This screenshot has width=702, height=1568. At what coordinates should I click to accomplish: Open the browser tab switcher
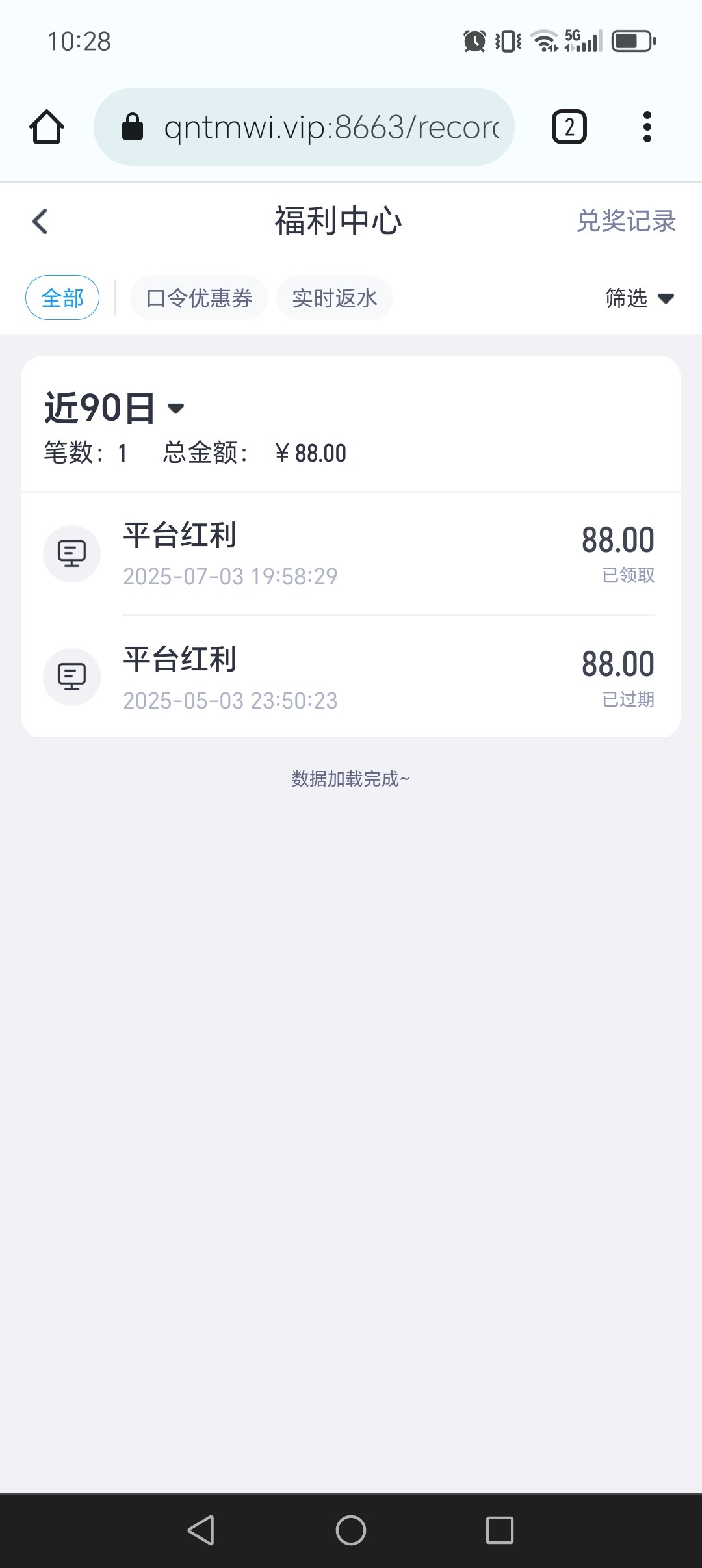[x=569, y=127]
